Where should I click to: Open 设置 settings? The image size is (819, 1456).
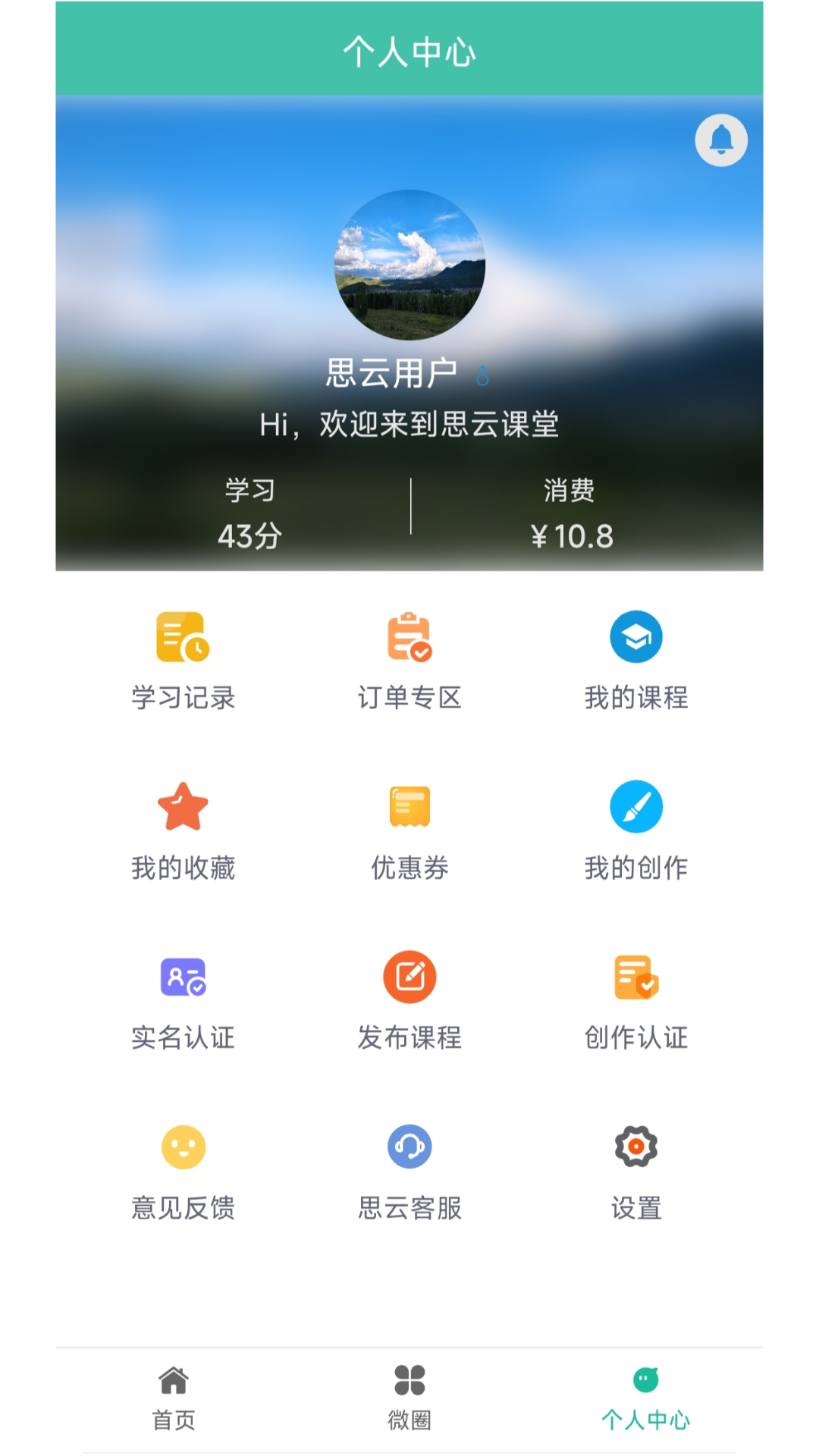point(636,1169)
